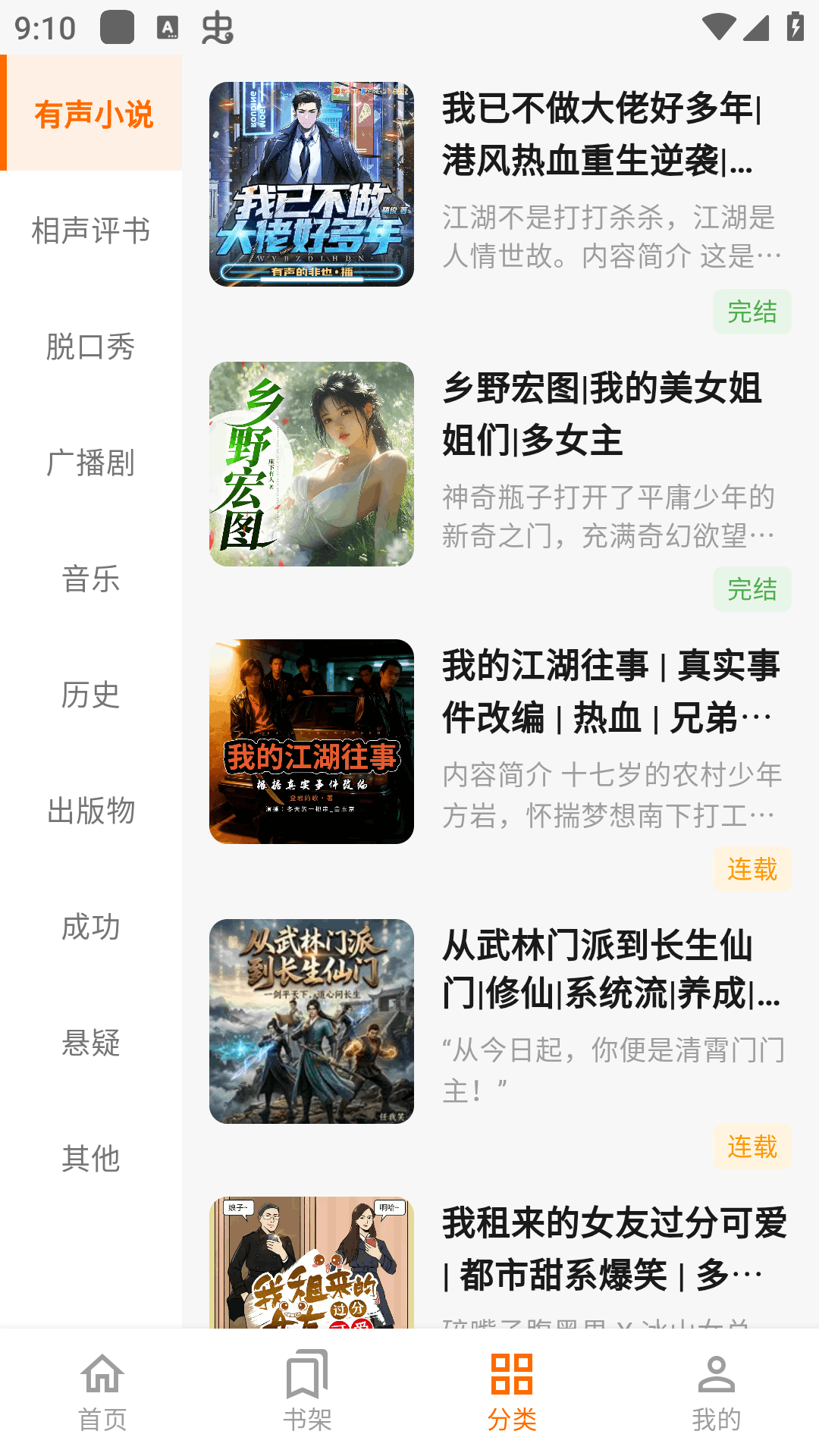Open the 我的 profile tab
Screen dimensions: 819x1456
pyautogui.click(x=717, y=1391)
